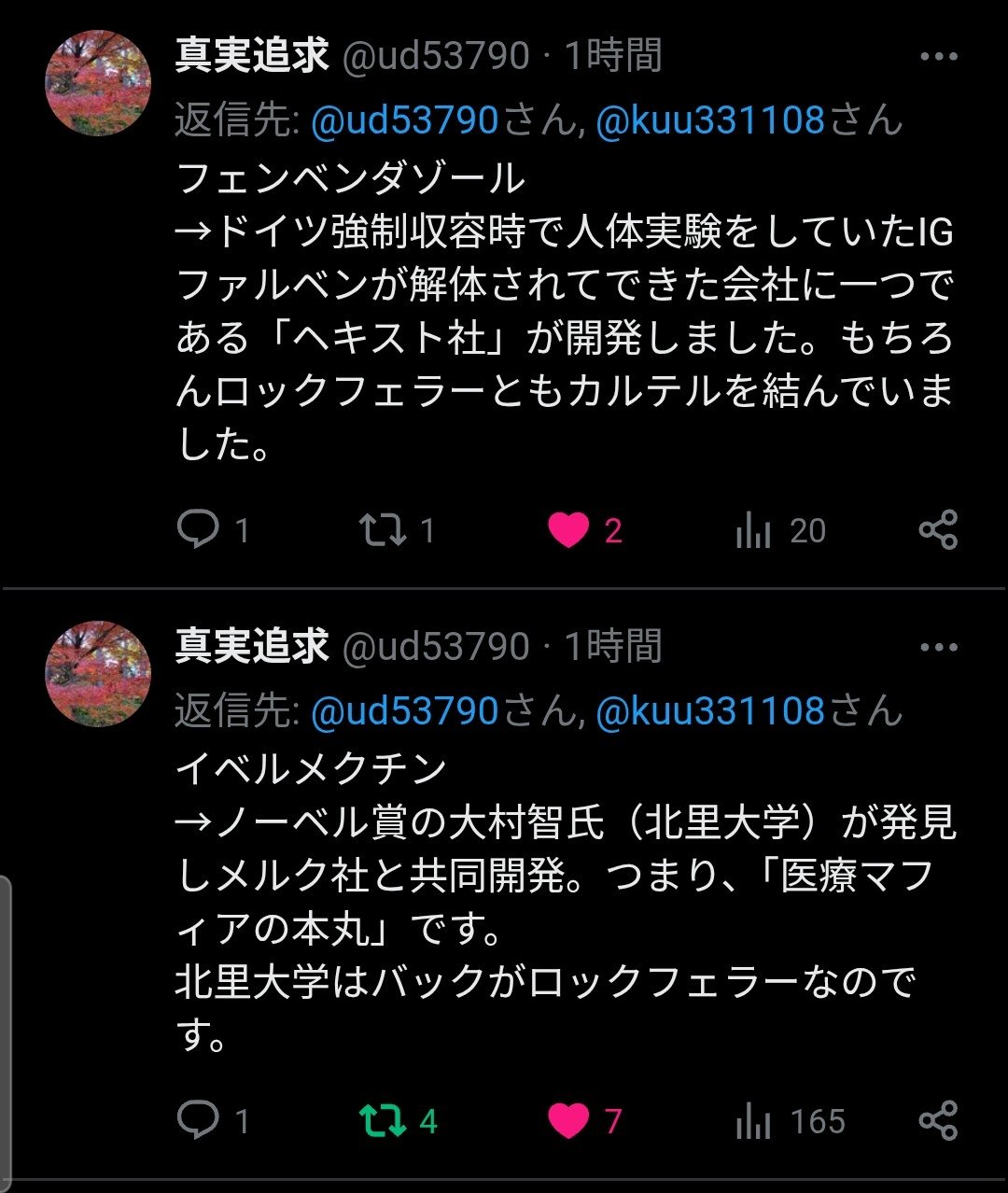Viewport: 1008px width, 1193px height.
Task: Open profile picture on the フェンベンダゾール tweet
Action: point(98,83)
